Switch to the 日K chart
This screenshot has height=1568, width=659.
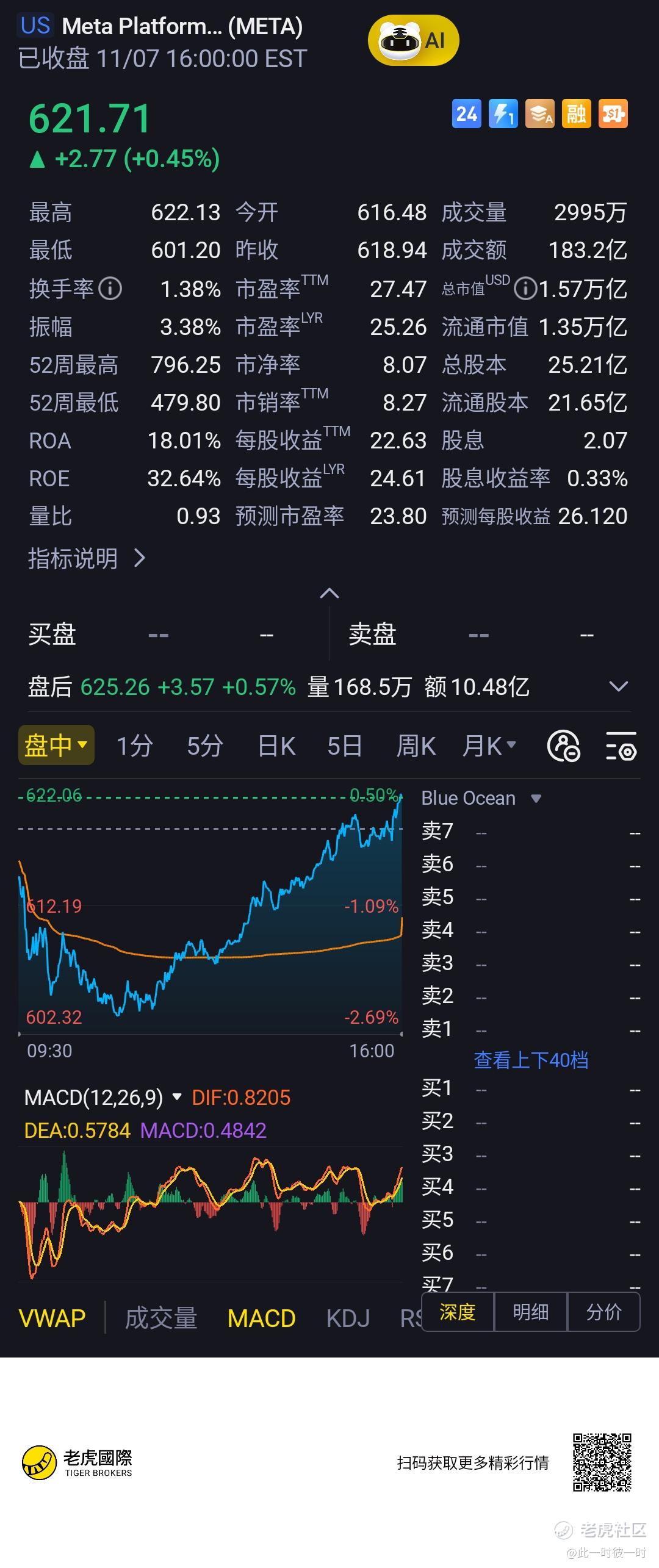pyautogui.click(x=276, y=746)
